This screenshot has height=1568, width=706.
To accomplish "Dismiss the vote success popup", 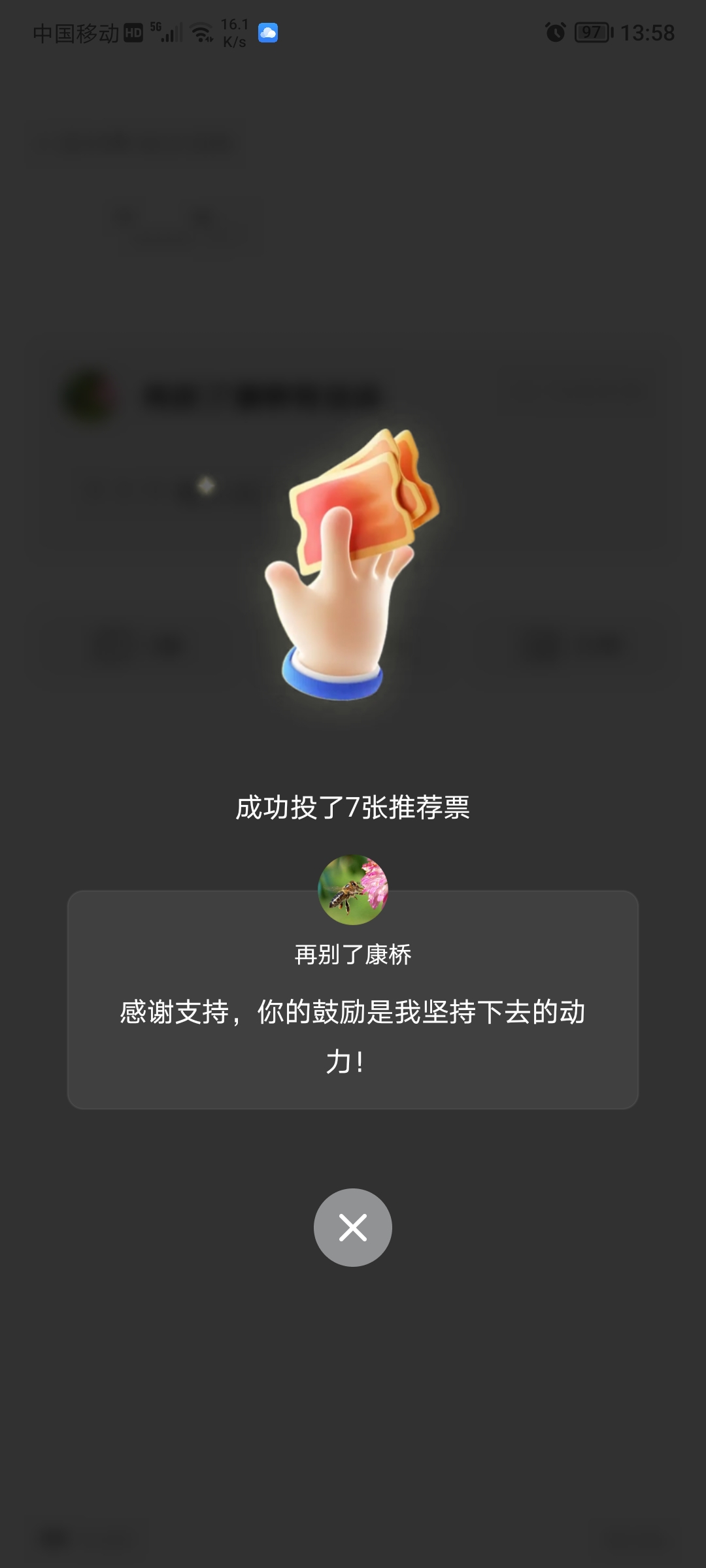I will 353,1228.
